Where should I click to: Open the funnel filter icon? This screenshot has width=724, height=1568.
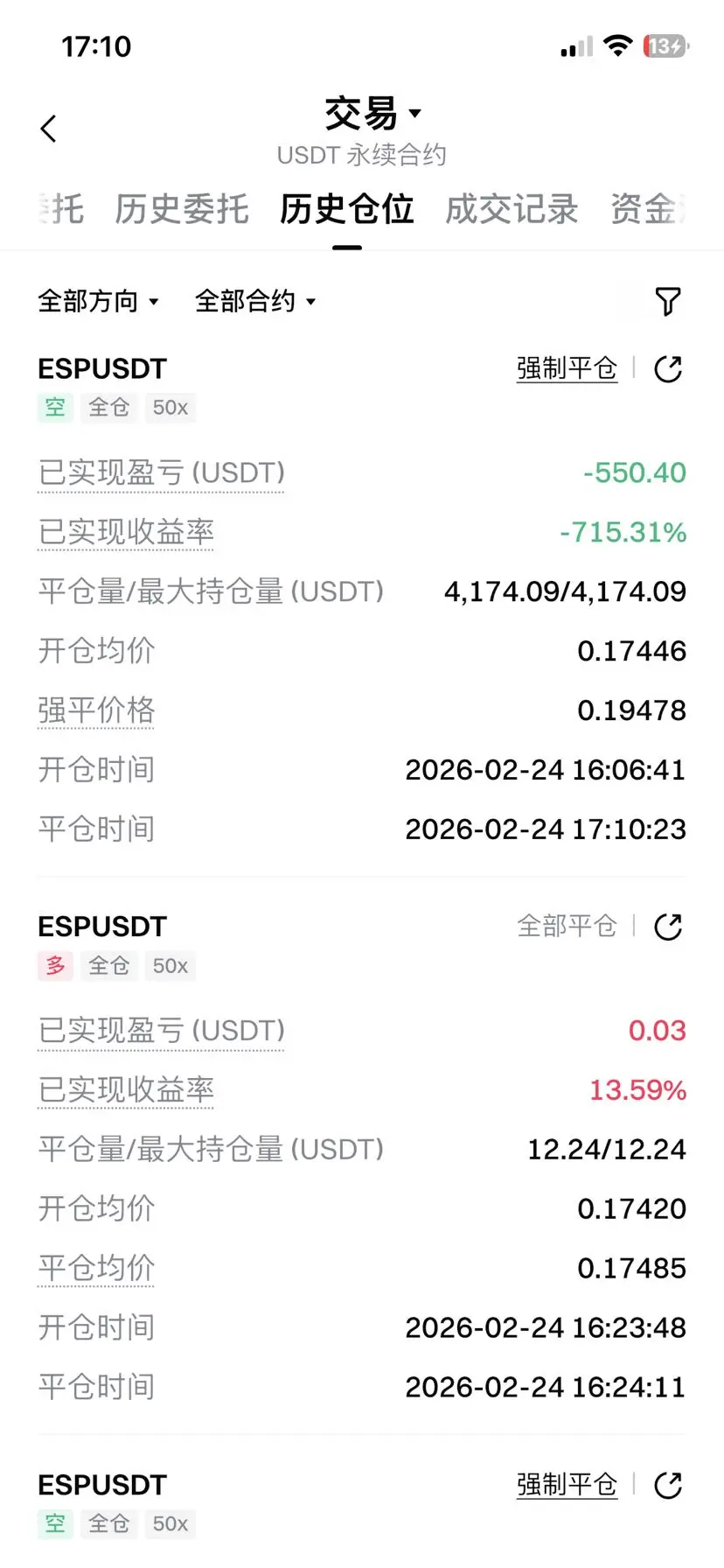[x=668, y=302]
